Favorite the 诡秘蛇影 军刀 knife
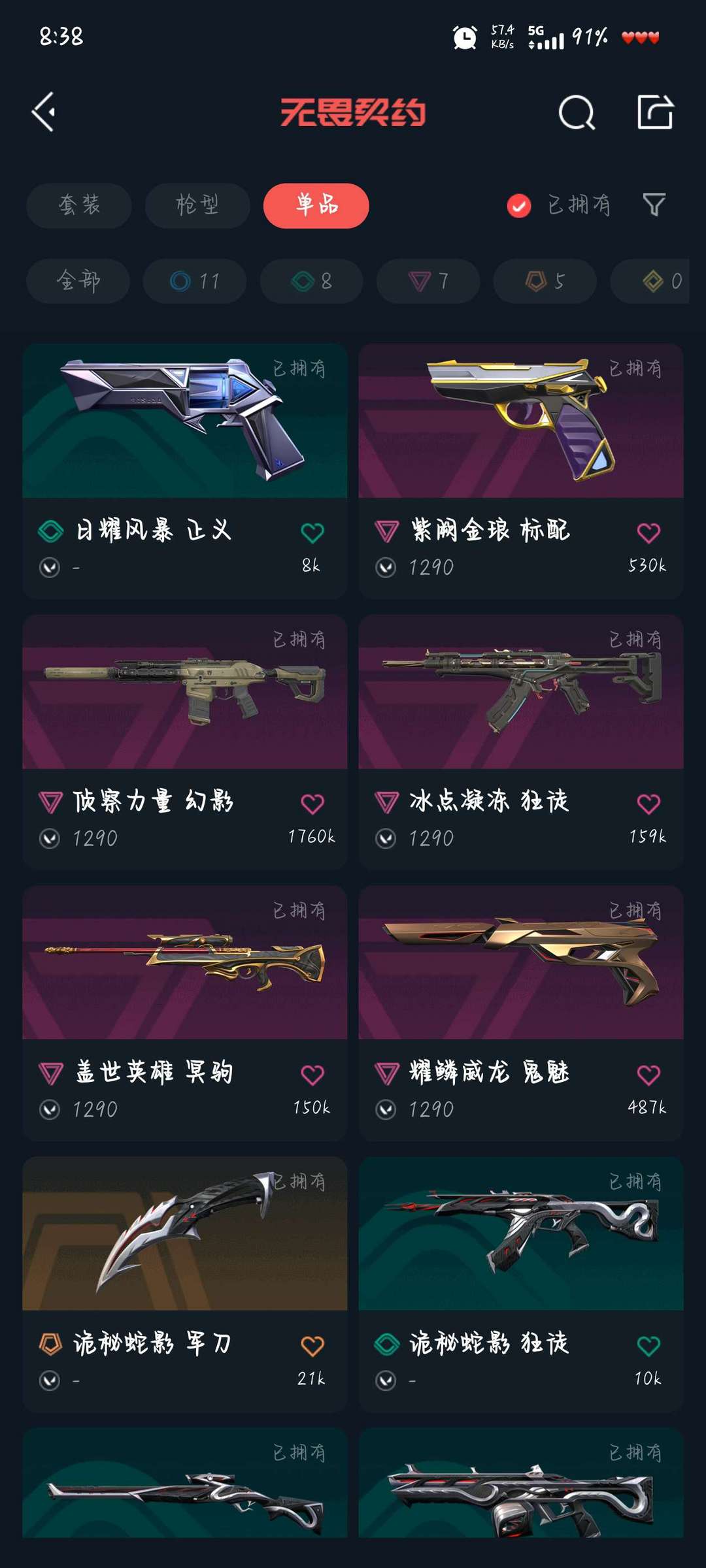The image size is (706, 1568). (x=312, y=1346)
